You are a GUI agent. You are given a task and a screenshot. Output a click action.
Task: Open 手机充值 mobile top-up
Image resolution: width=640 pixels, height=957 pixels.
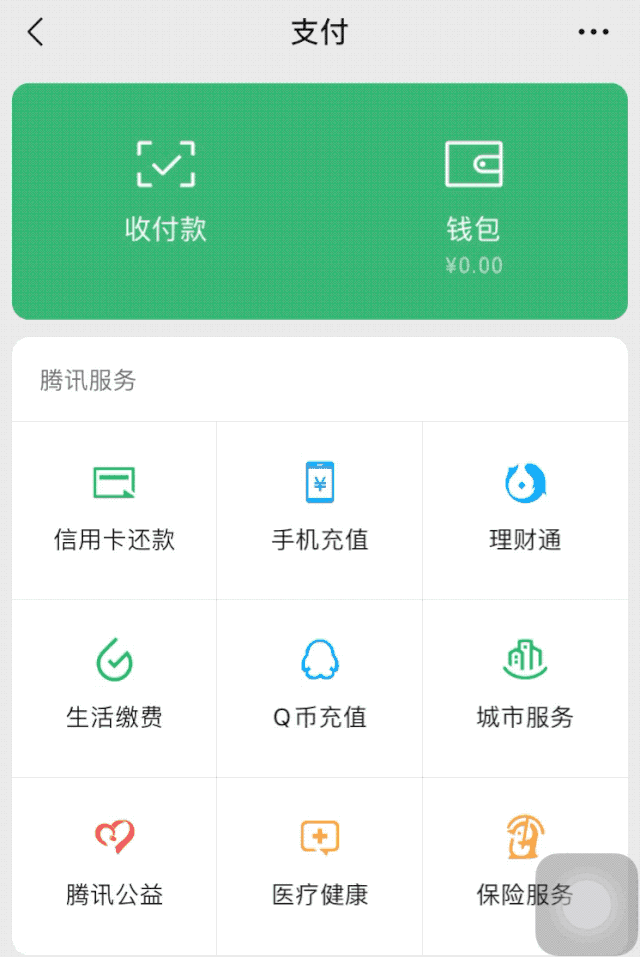click(x=319, y=509)
